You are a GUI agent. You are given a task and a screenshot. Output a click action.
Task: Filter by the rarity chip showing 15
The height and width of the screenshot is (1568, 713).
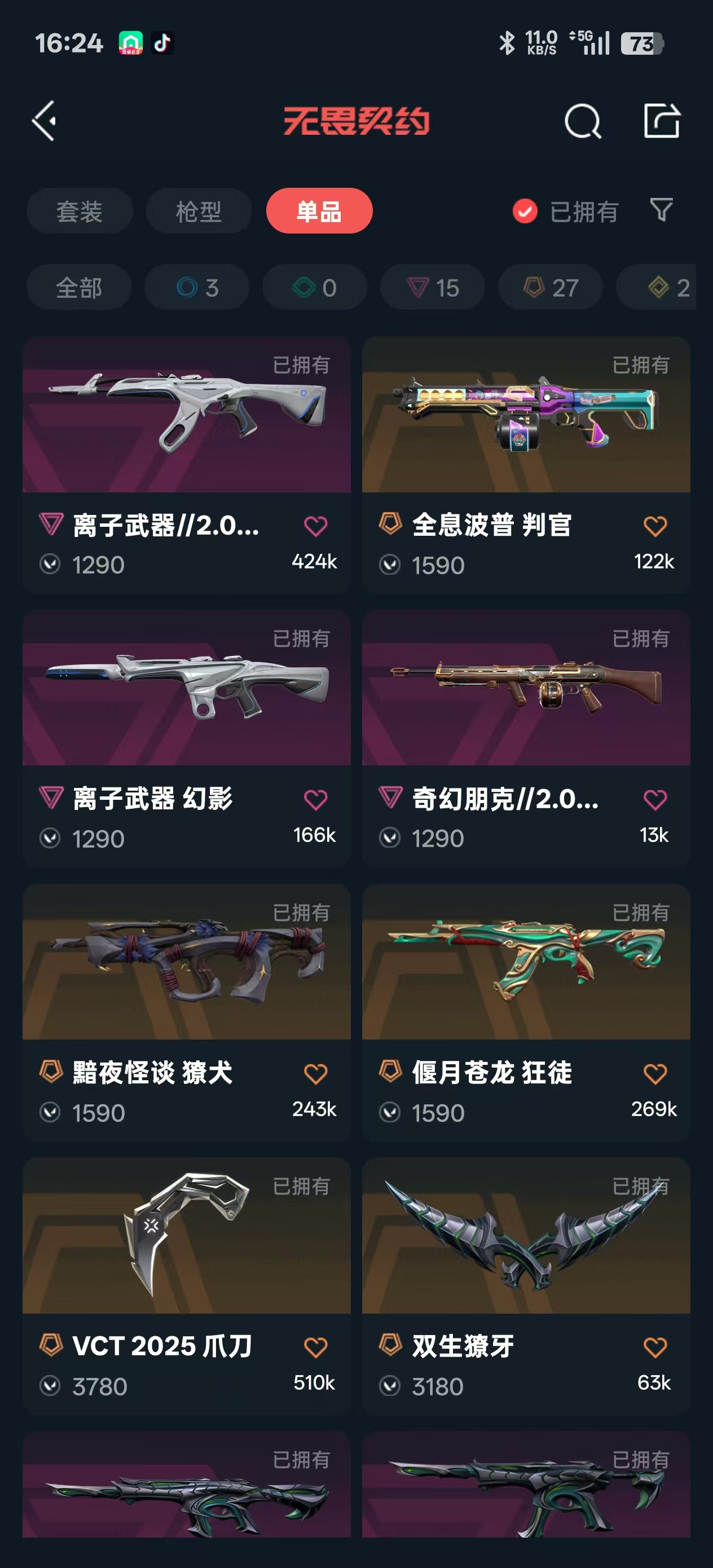(x=432, y=287)
